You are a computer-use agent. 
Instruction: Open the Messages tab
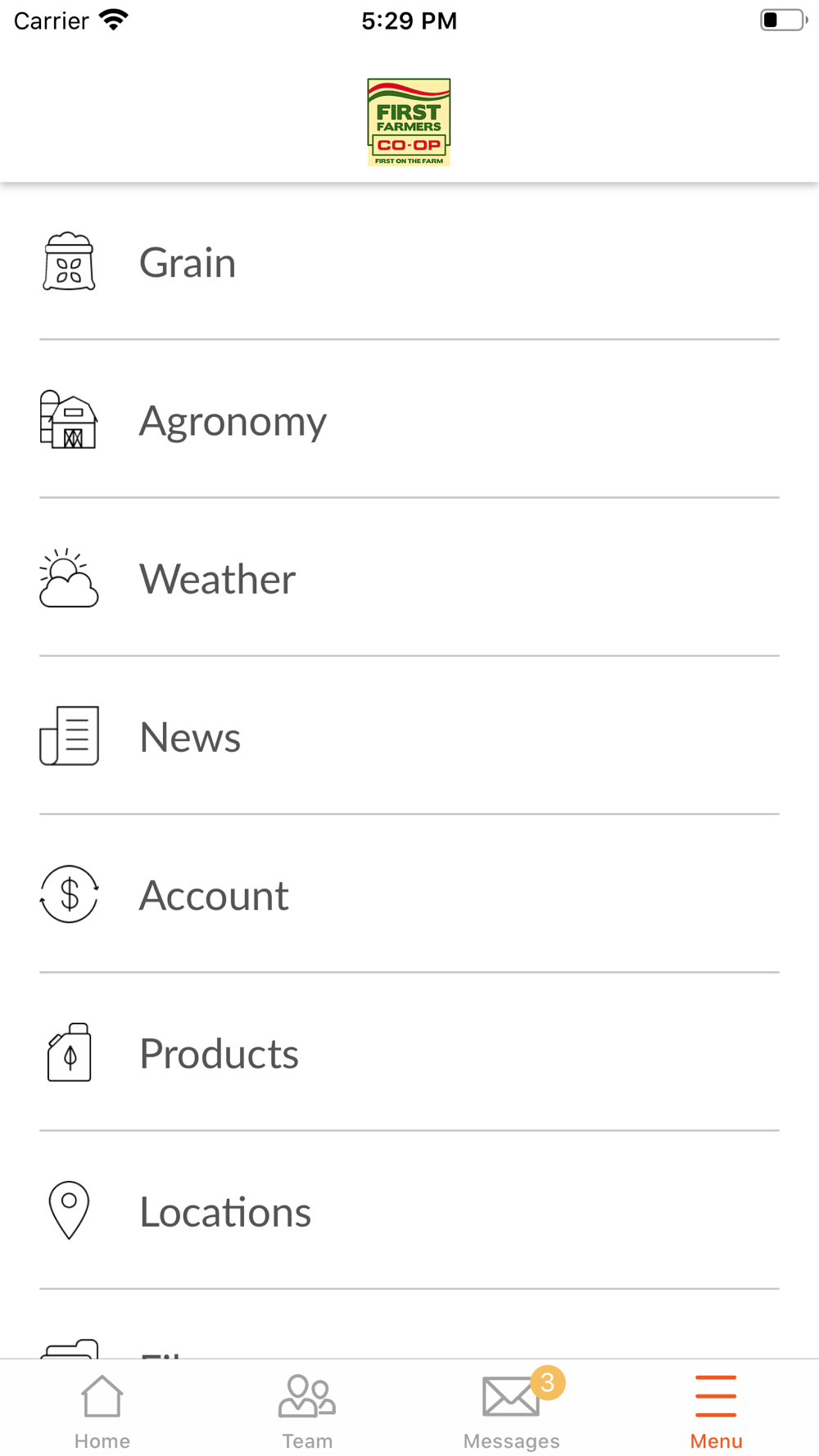(x=512, y=1410)
